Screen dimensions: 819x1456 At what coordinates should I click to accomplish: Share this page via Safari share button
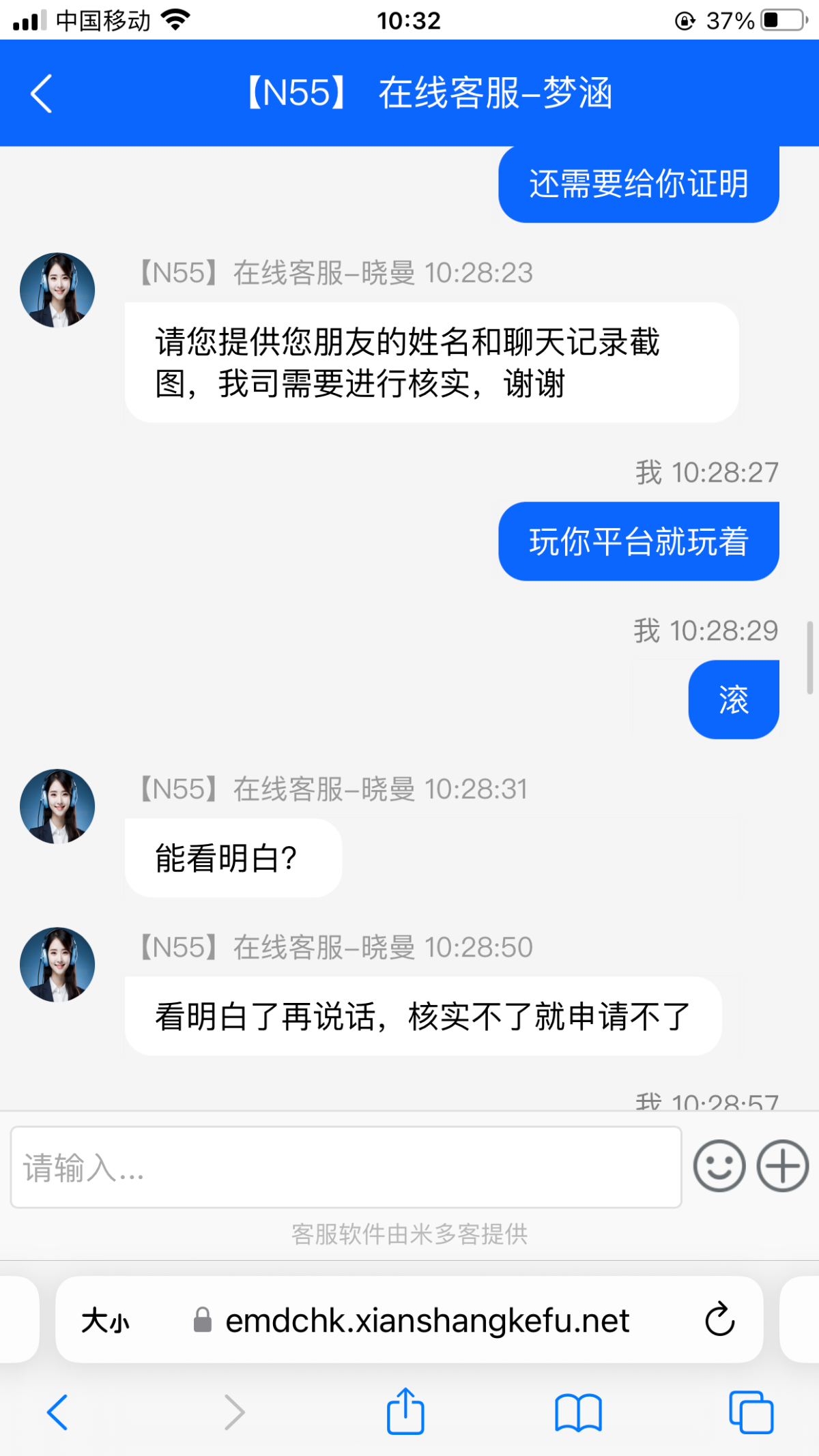405,1411
